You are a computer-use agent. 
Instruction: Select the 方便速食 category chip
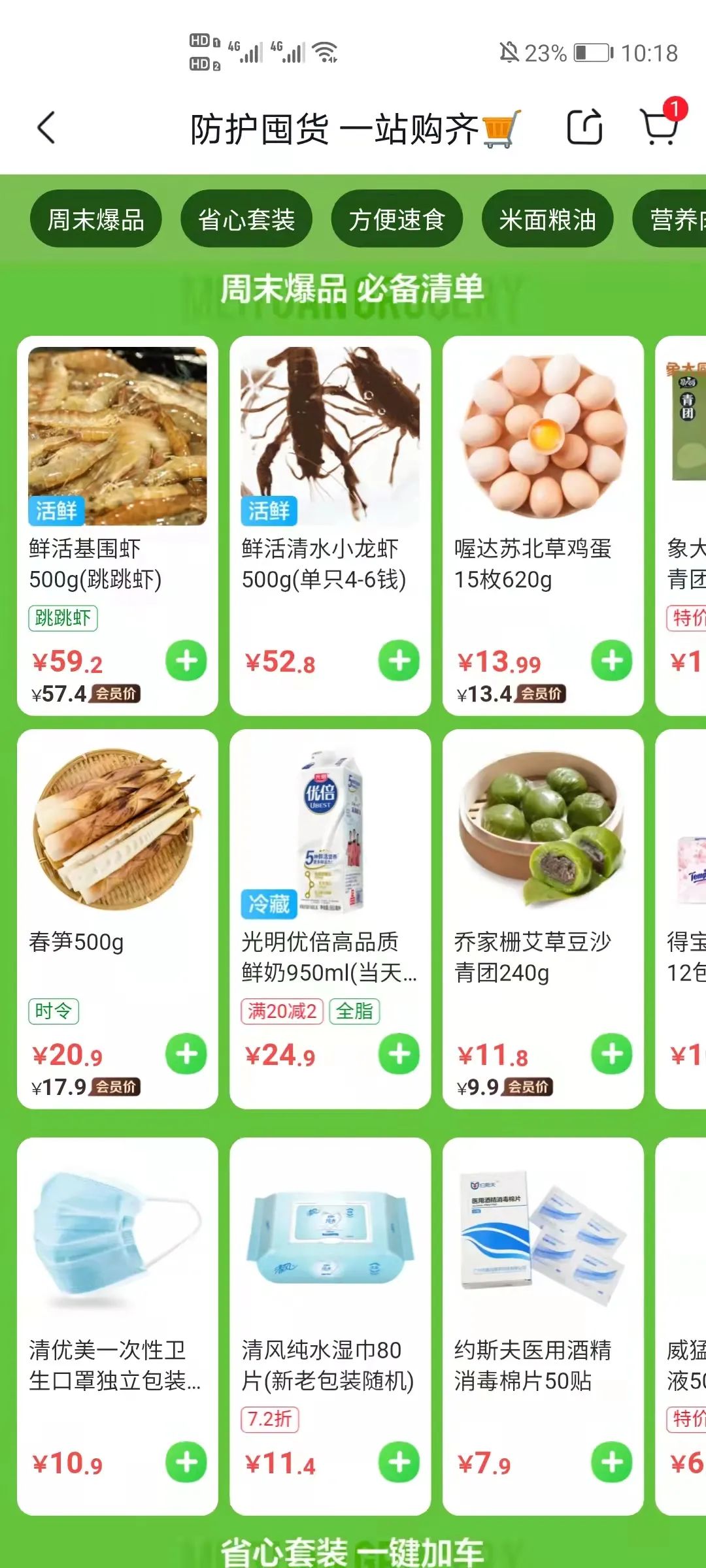pyautogui.click(x=397, y=220)
